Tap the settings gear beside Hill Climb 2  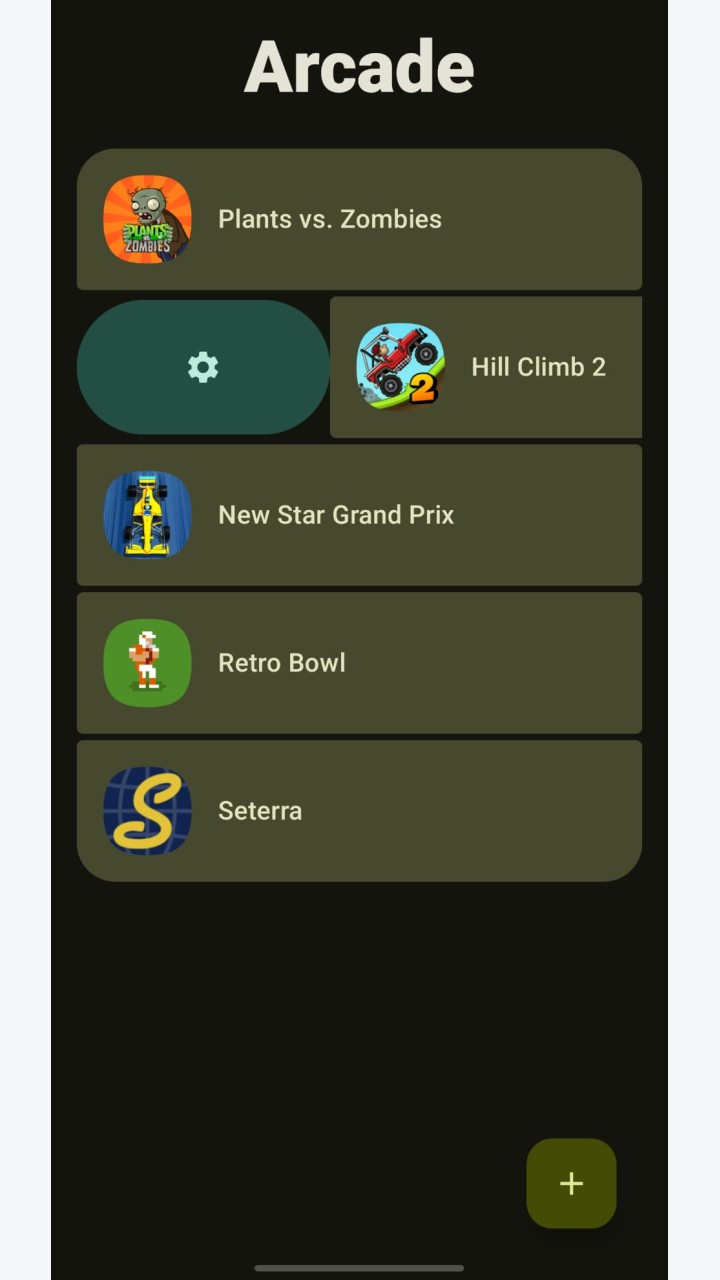(x=203, y=367)
